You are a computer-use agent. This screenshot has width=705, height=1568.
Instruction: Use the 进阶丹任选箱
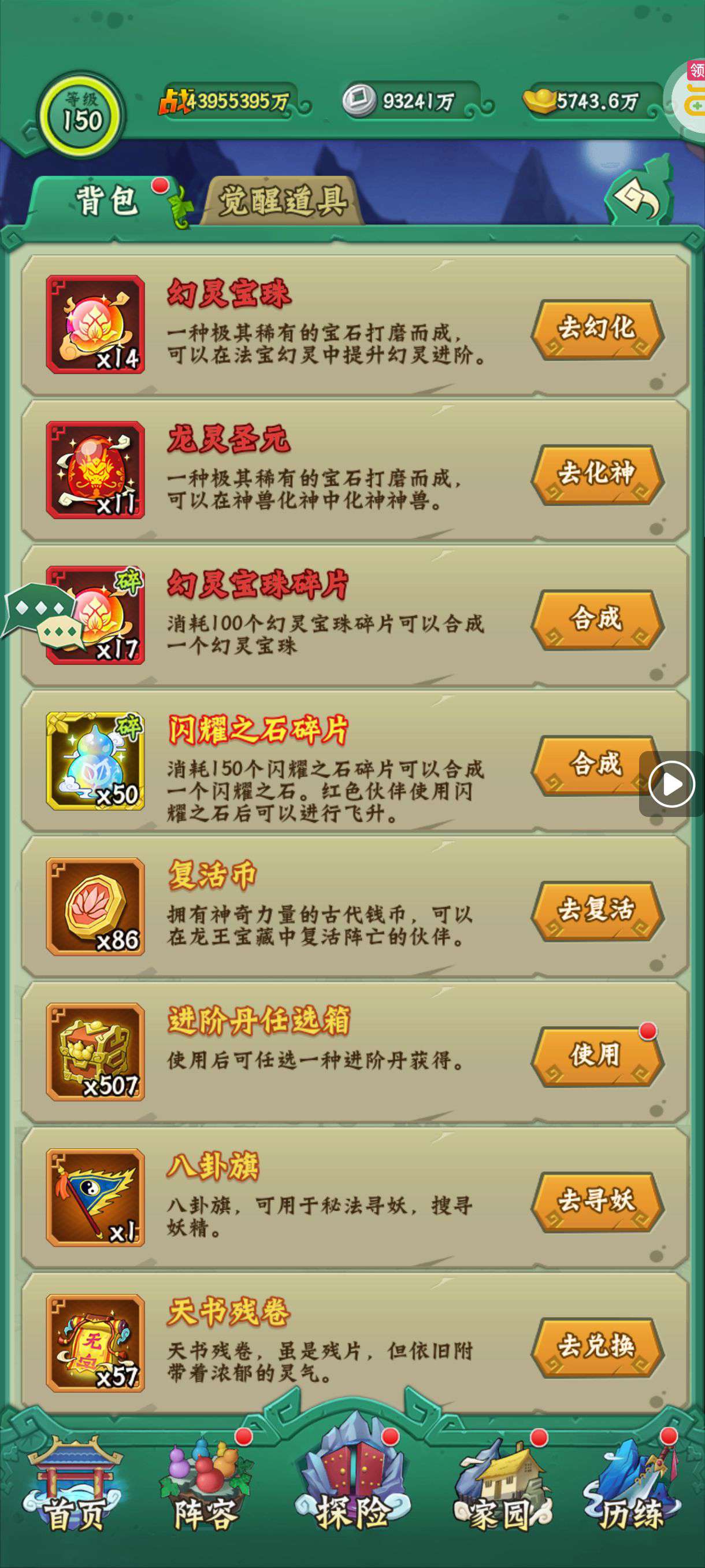(597, 1055)
